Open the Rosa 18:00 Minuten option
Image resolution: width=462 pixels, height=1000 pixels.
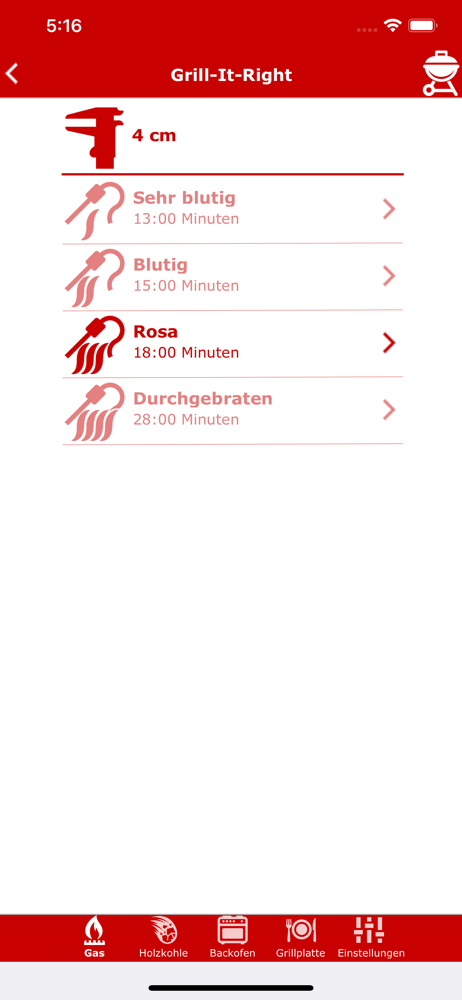[232, 344]
